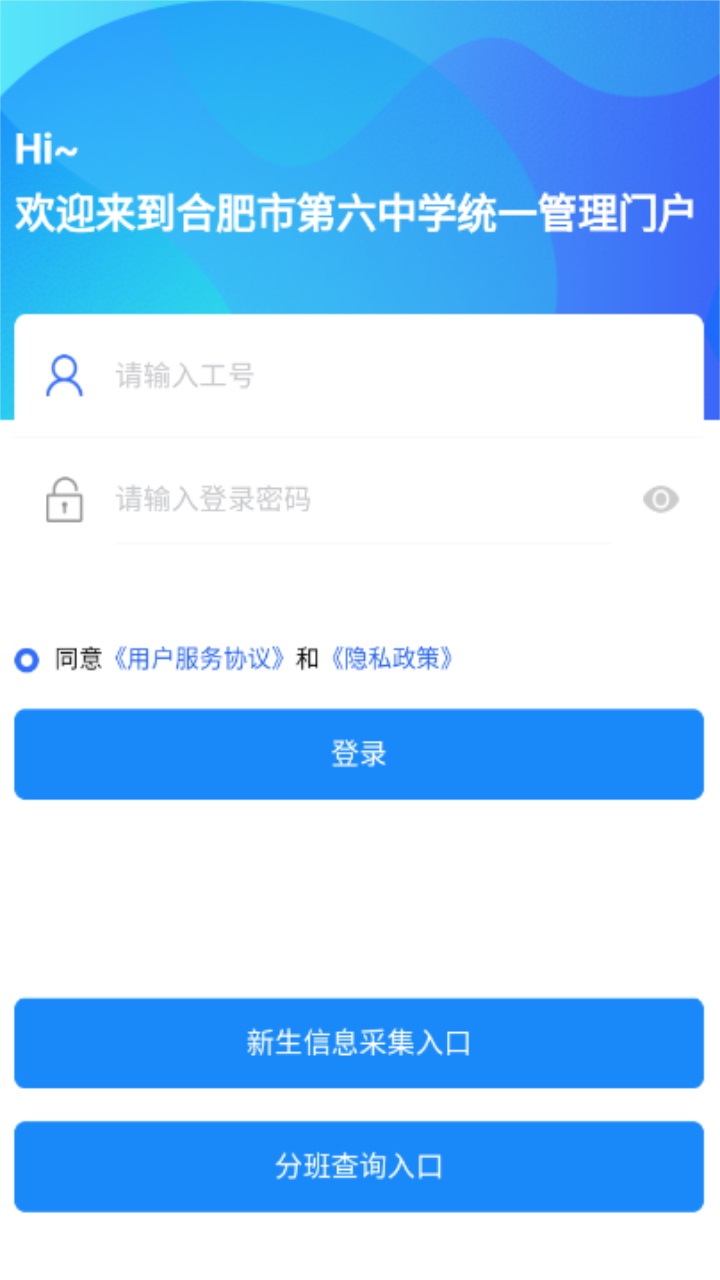Tap the 登录 button
Screen dimensions: 720x1280
359,754
